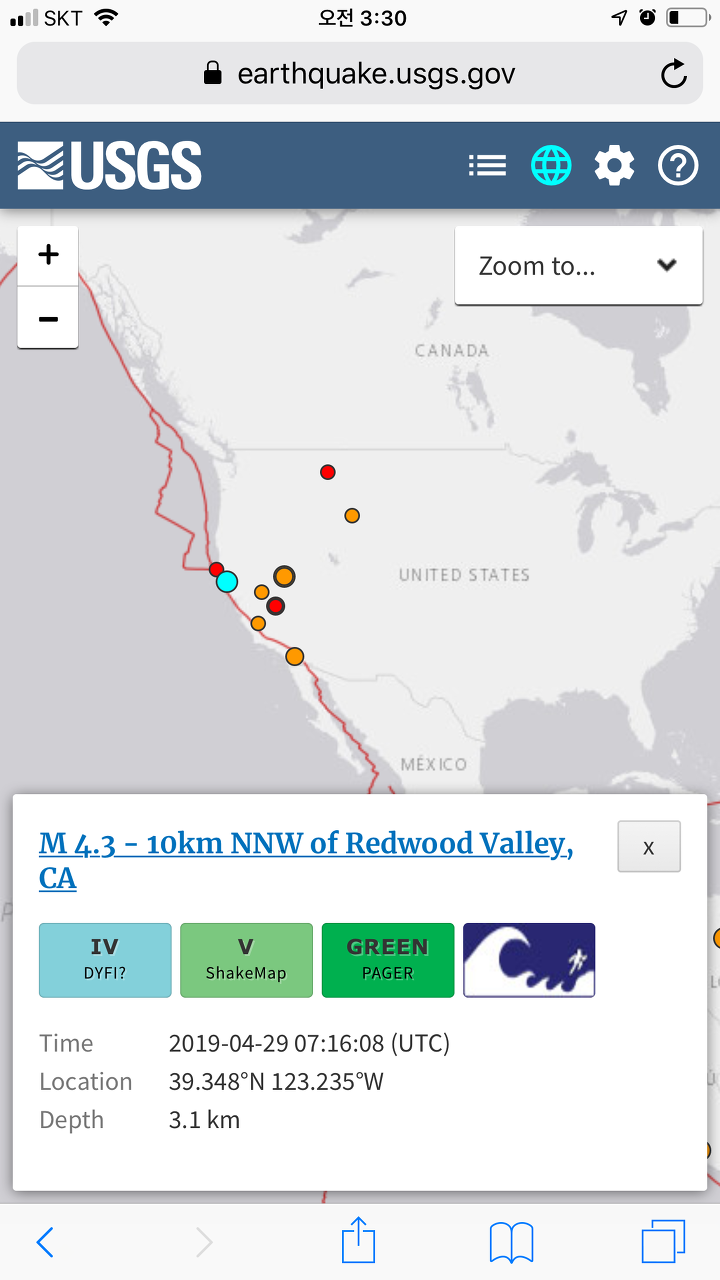
Task: Open the PAGER GREEN badge
Action: [387, 960]
